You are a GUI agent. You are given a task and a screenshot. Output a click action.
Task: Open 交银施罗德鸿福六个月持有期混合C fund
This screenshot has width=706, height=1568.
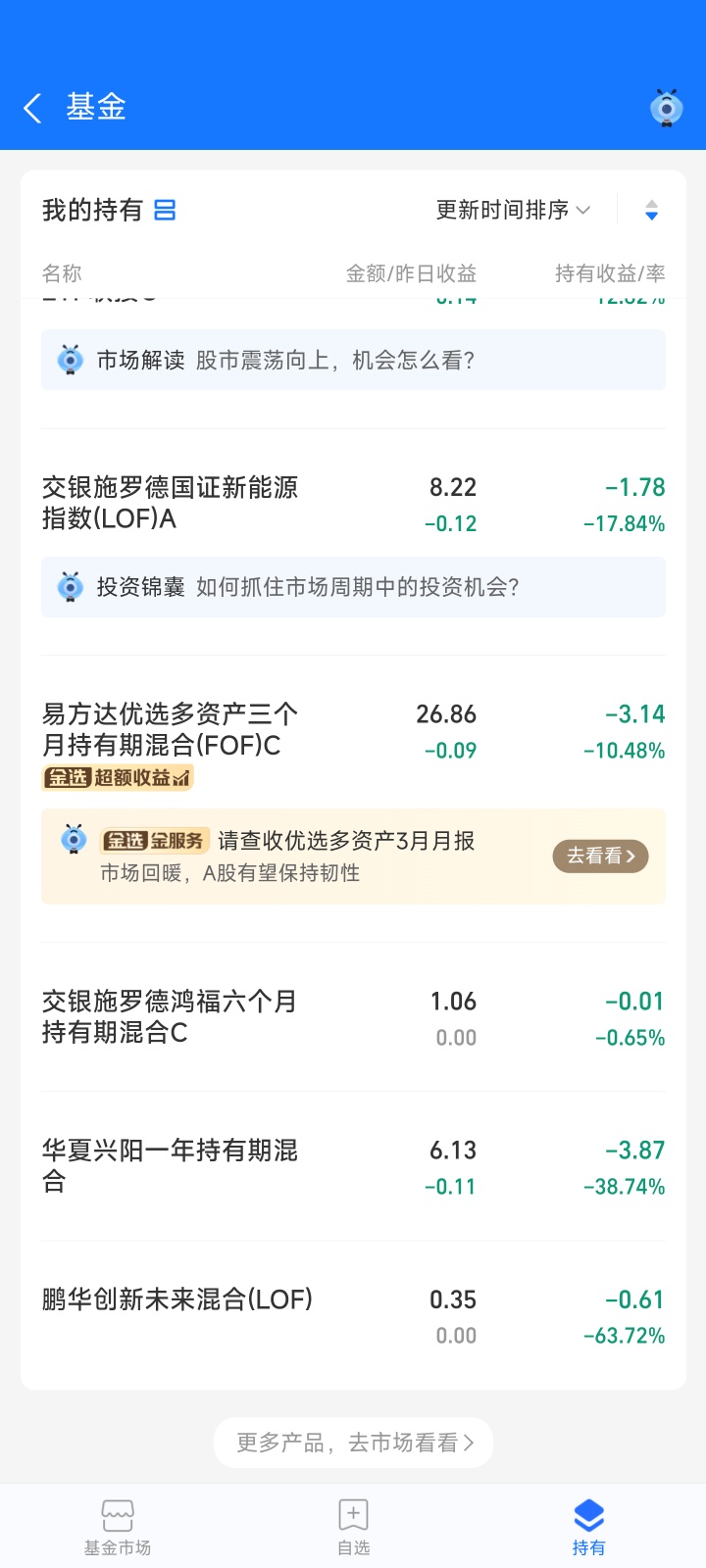tap(353, 1017)
